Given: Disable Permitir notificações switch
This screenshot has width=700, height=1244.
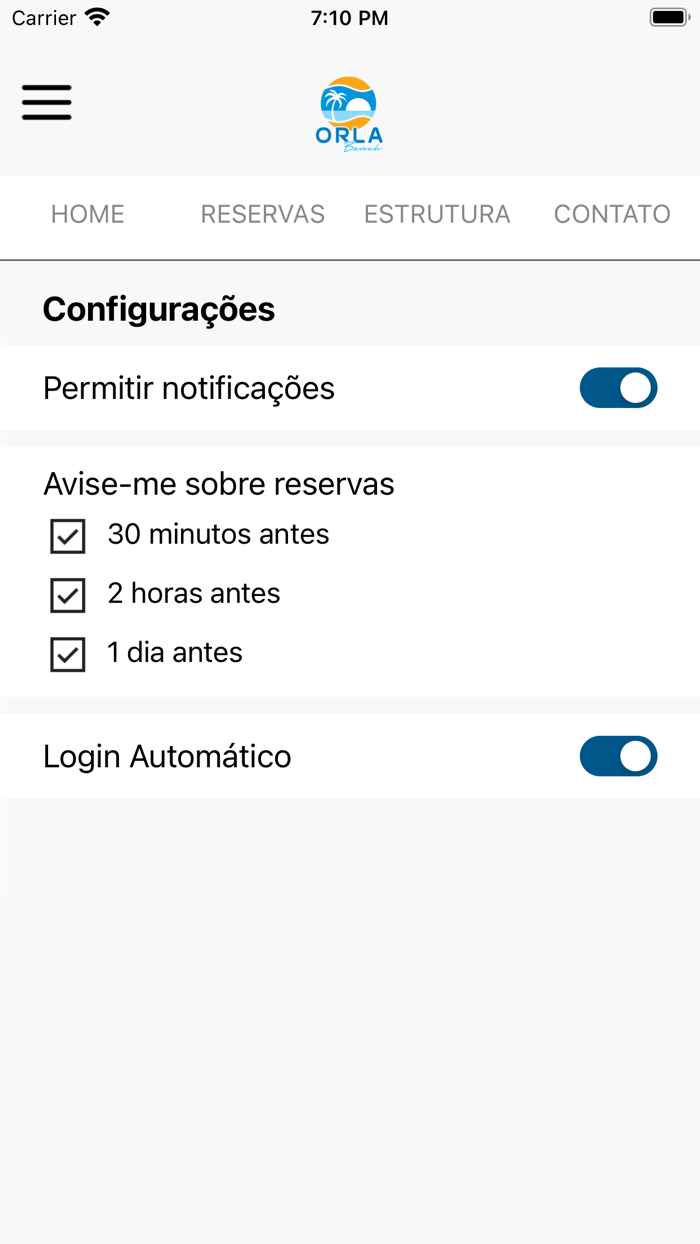Looking at the screenshot, I should click(618, 388).
